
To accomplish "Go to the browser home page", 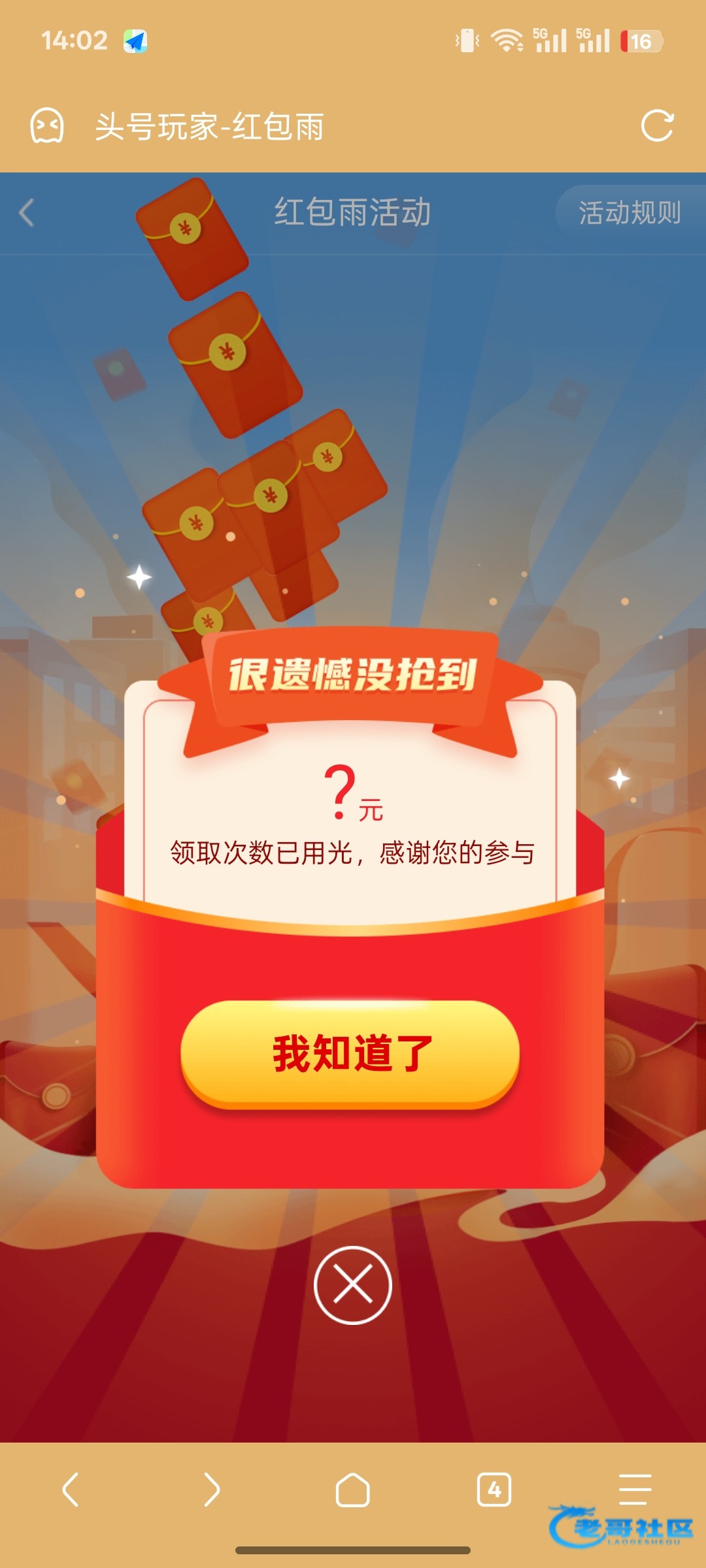I will pos(352,1490).
